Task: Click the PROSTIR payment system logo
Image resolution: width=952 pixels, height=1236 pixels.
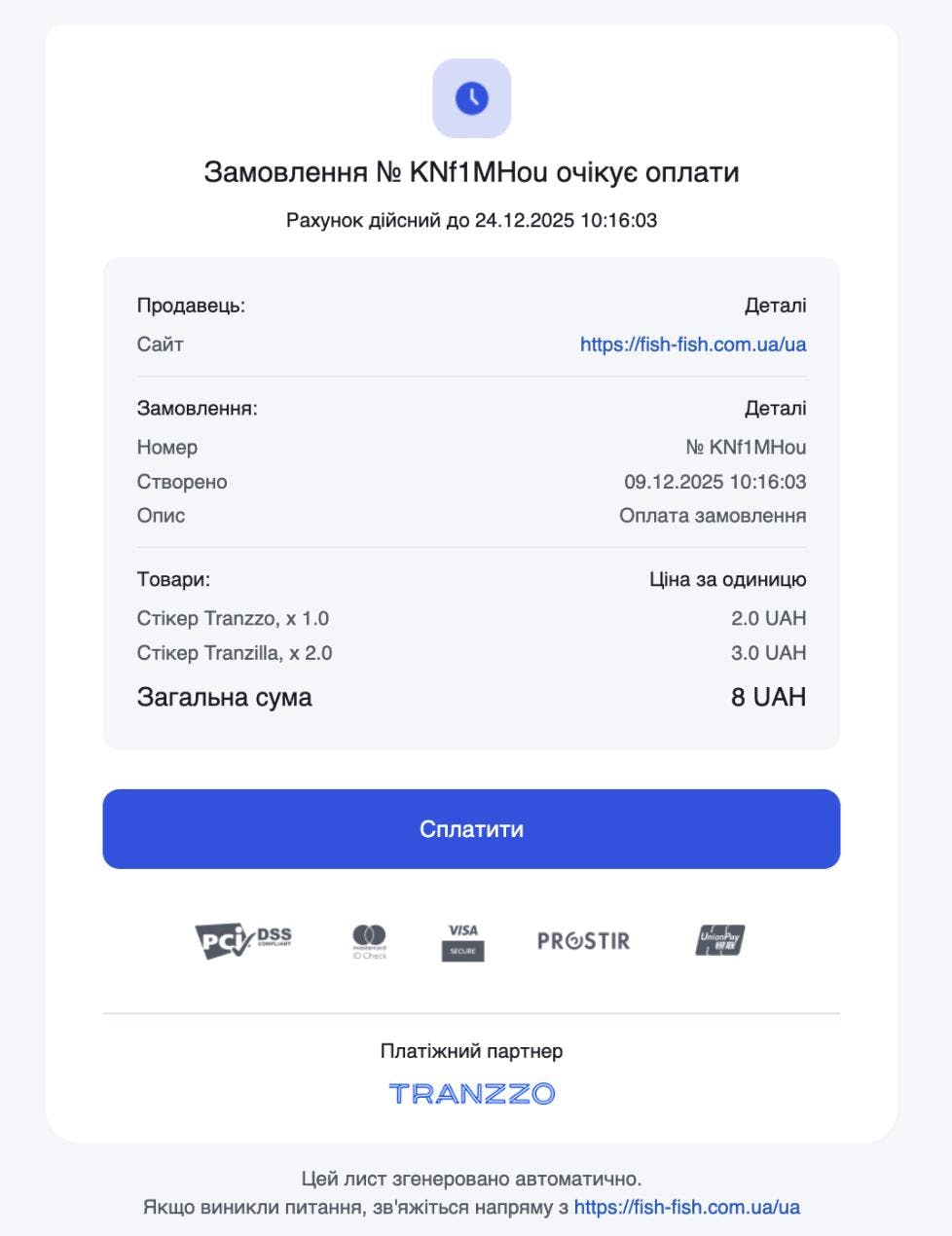Action: 582,940
